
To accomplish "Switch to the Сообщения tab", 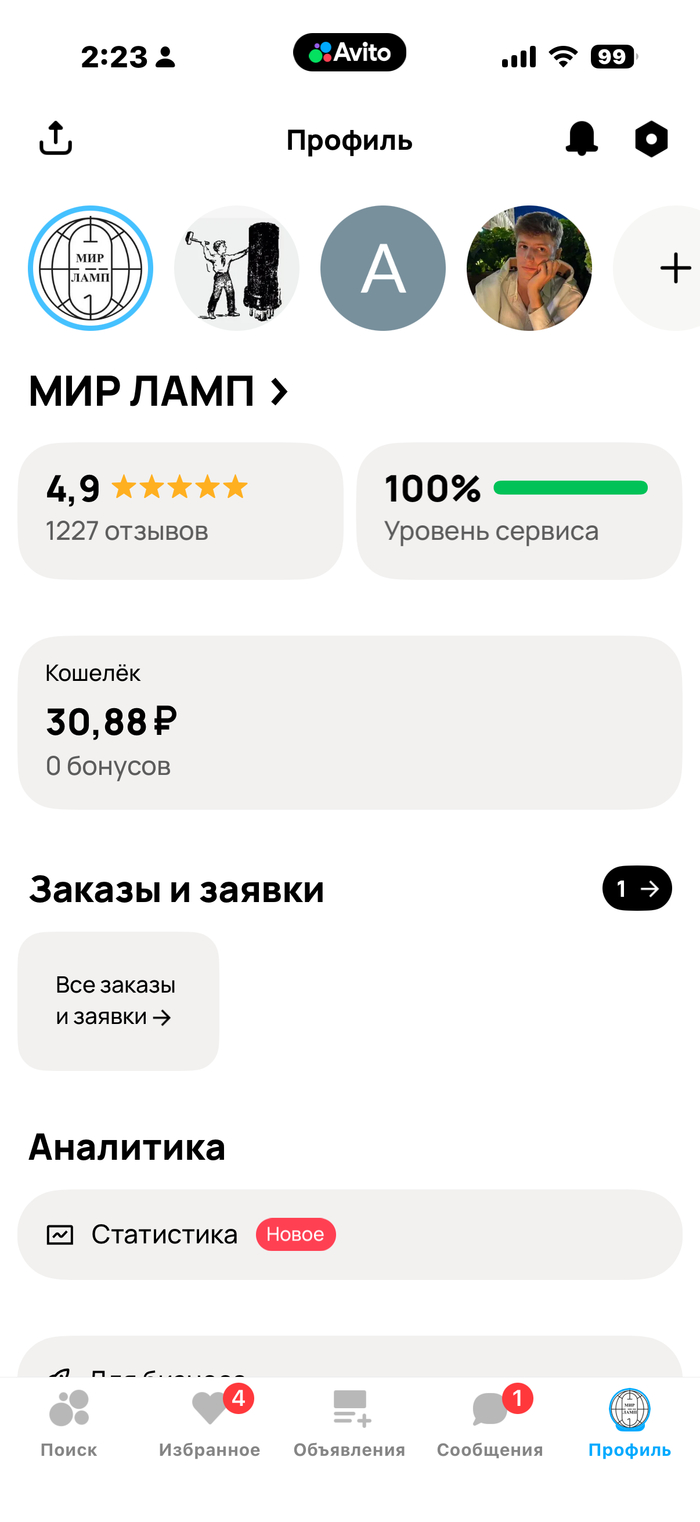I will [x=490, y=1424].
